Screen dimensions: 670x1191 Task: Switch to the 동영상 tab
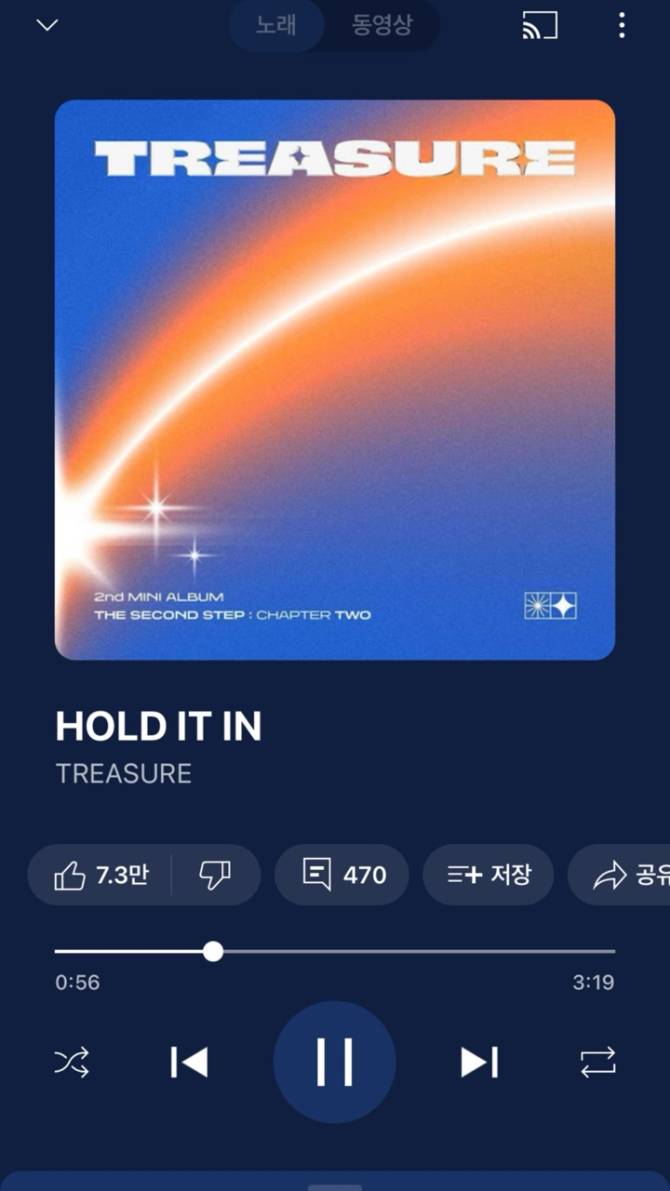pos(382,26)
